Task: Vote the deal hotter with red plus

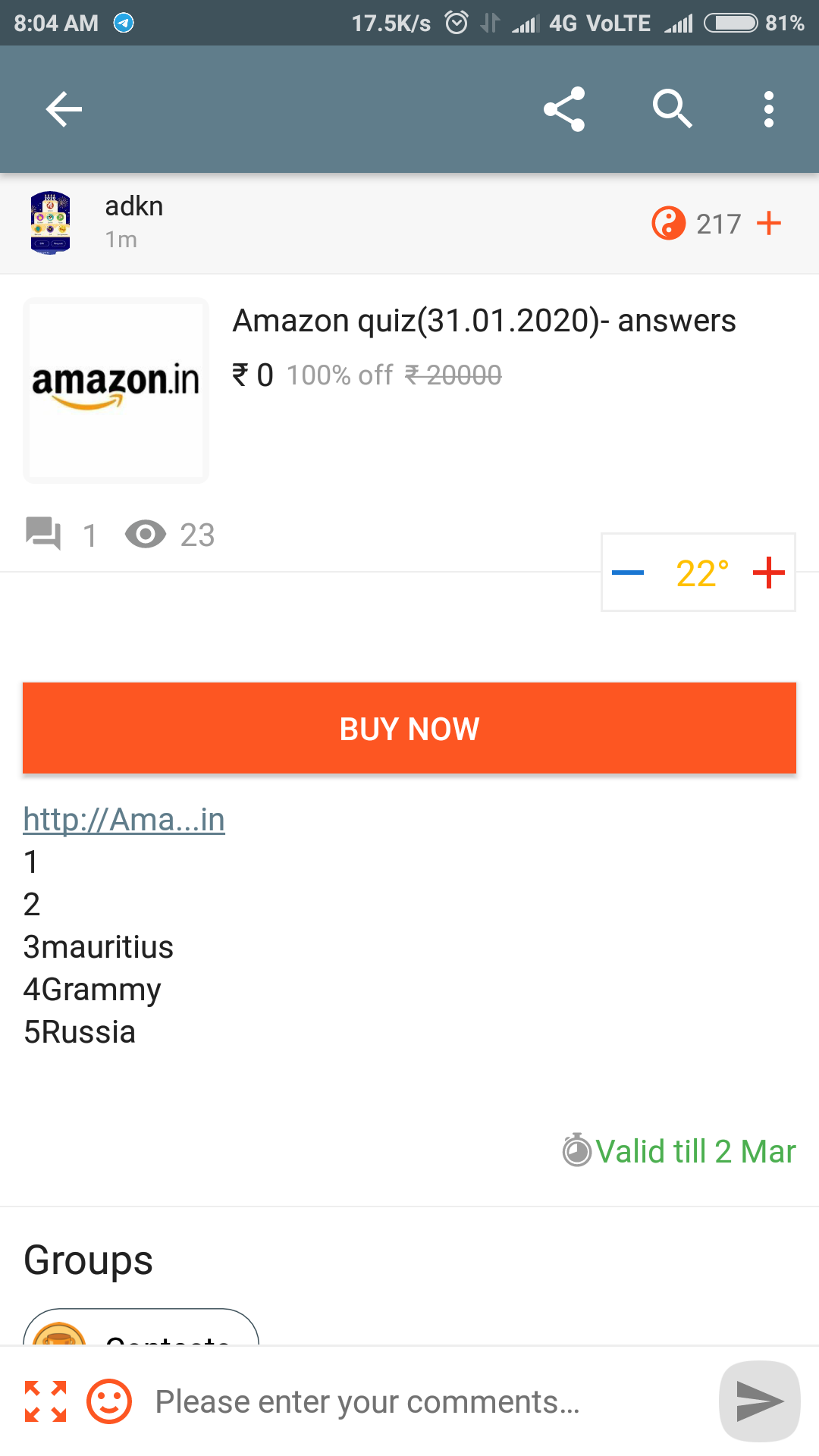Action: 768,573
